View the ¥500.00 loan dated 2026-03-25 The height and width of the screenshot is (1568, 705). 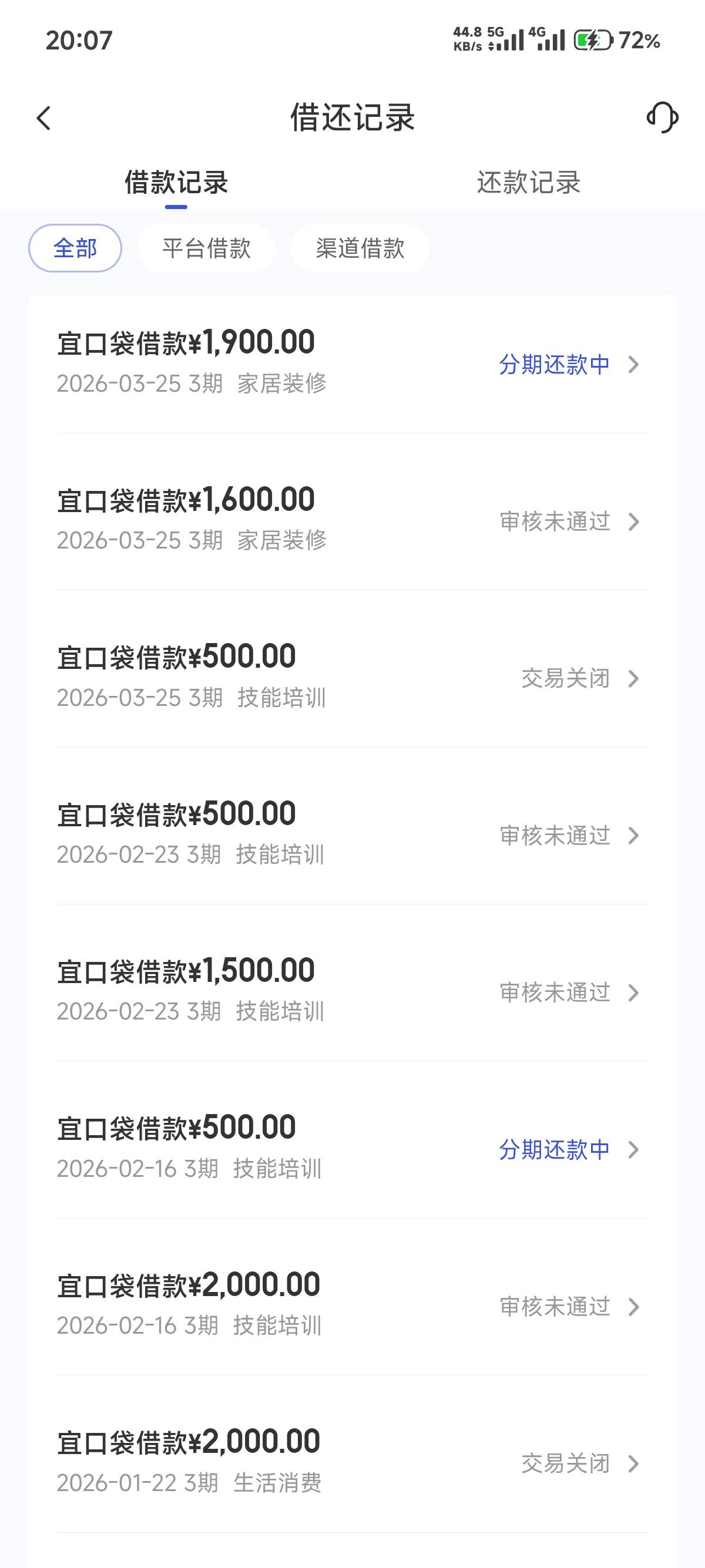[352, 678]
